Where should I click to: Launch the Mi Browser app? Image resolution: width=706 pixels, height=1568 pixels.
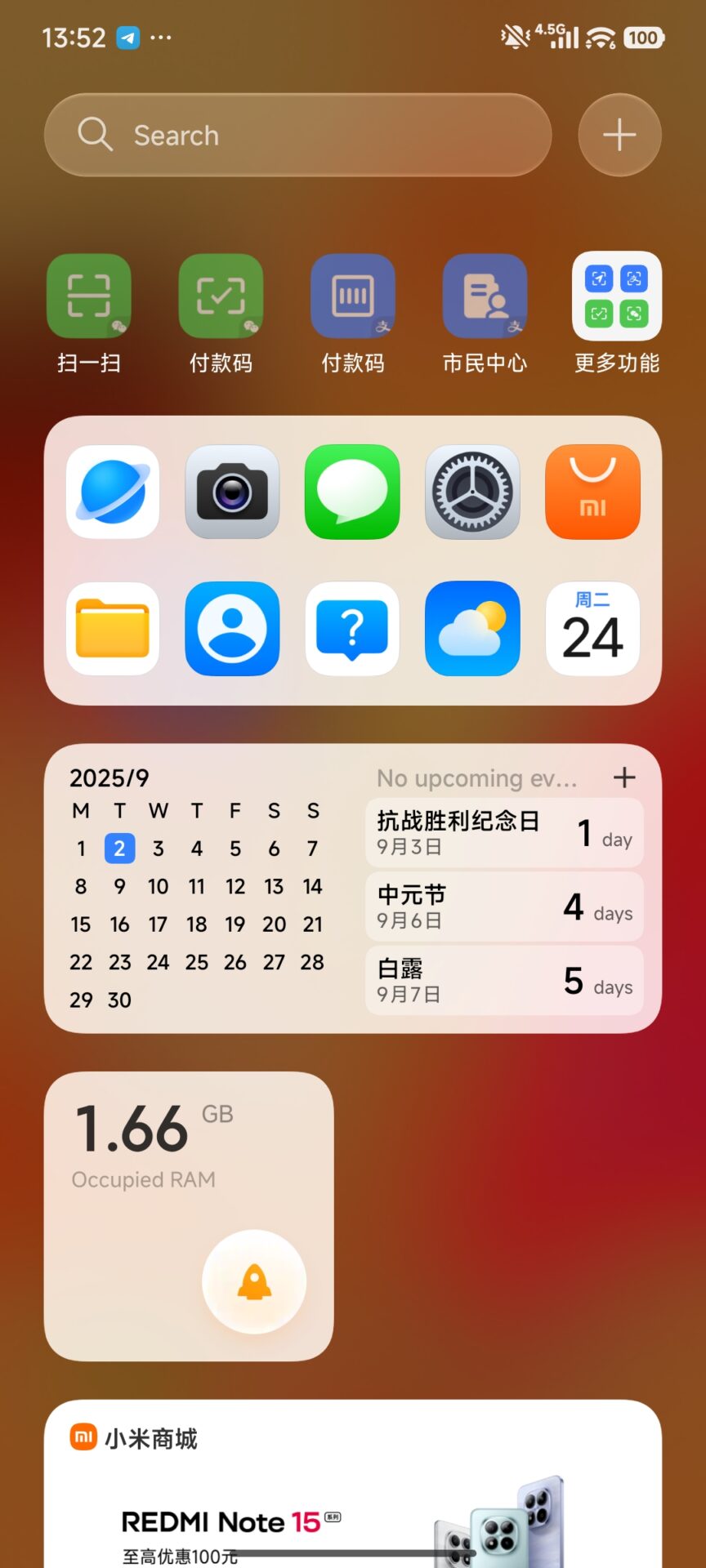113,492
